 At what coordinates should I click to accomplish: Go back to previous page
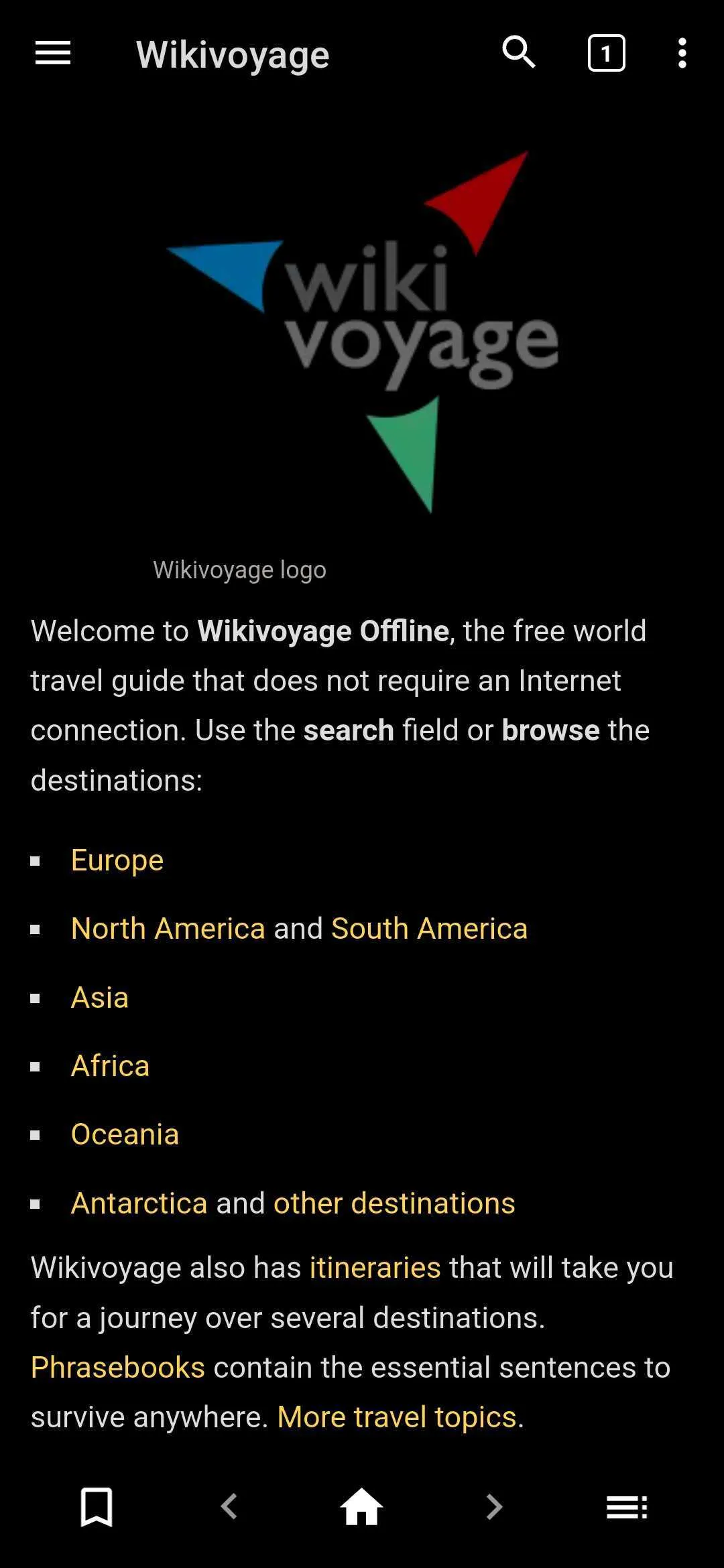(x=229, y=1507)
